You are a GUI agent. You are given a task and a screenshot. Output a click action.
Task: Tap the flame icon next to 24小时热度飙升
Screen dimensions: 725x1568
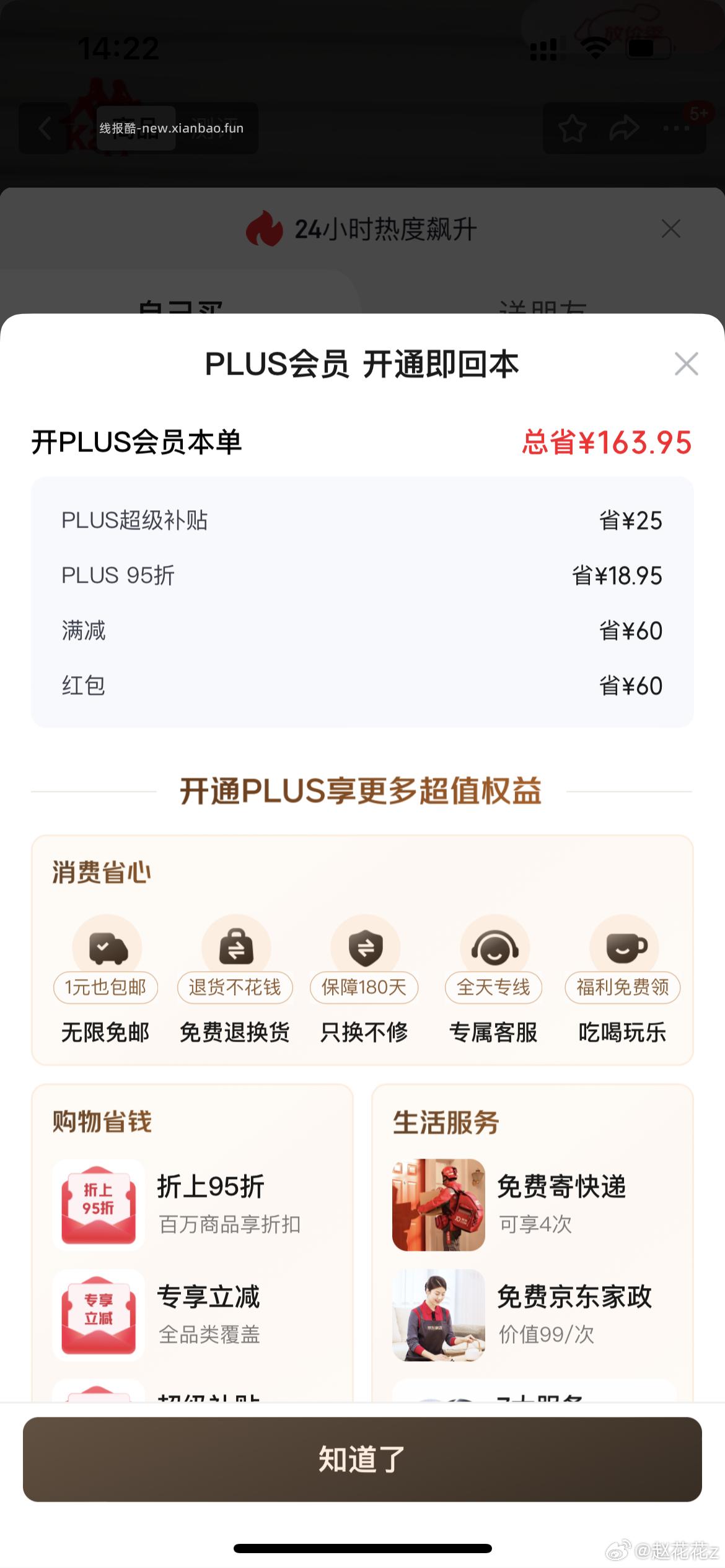(265, 229)
